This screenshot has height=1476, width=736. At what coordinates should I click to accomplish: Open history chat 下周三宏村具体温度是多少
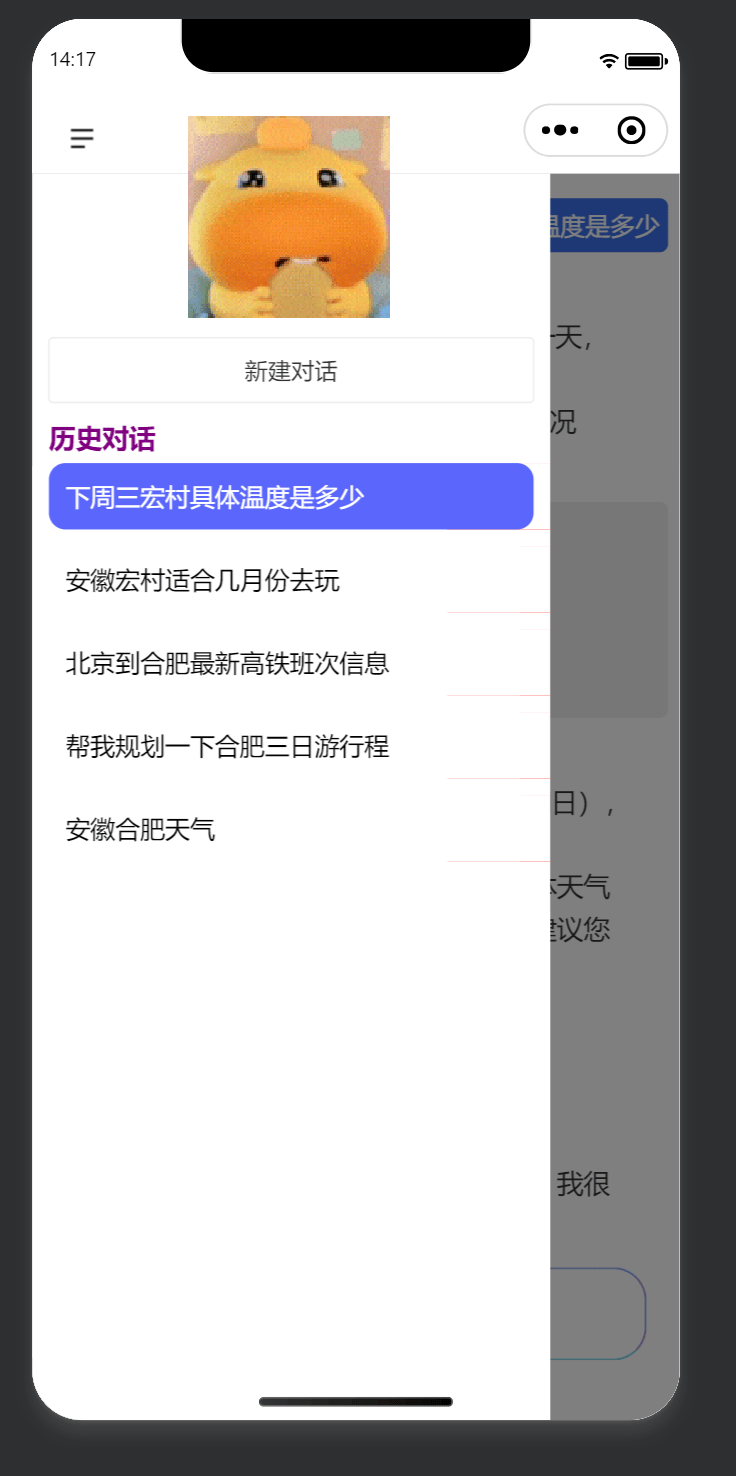(291, 497)
